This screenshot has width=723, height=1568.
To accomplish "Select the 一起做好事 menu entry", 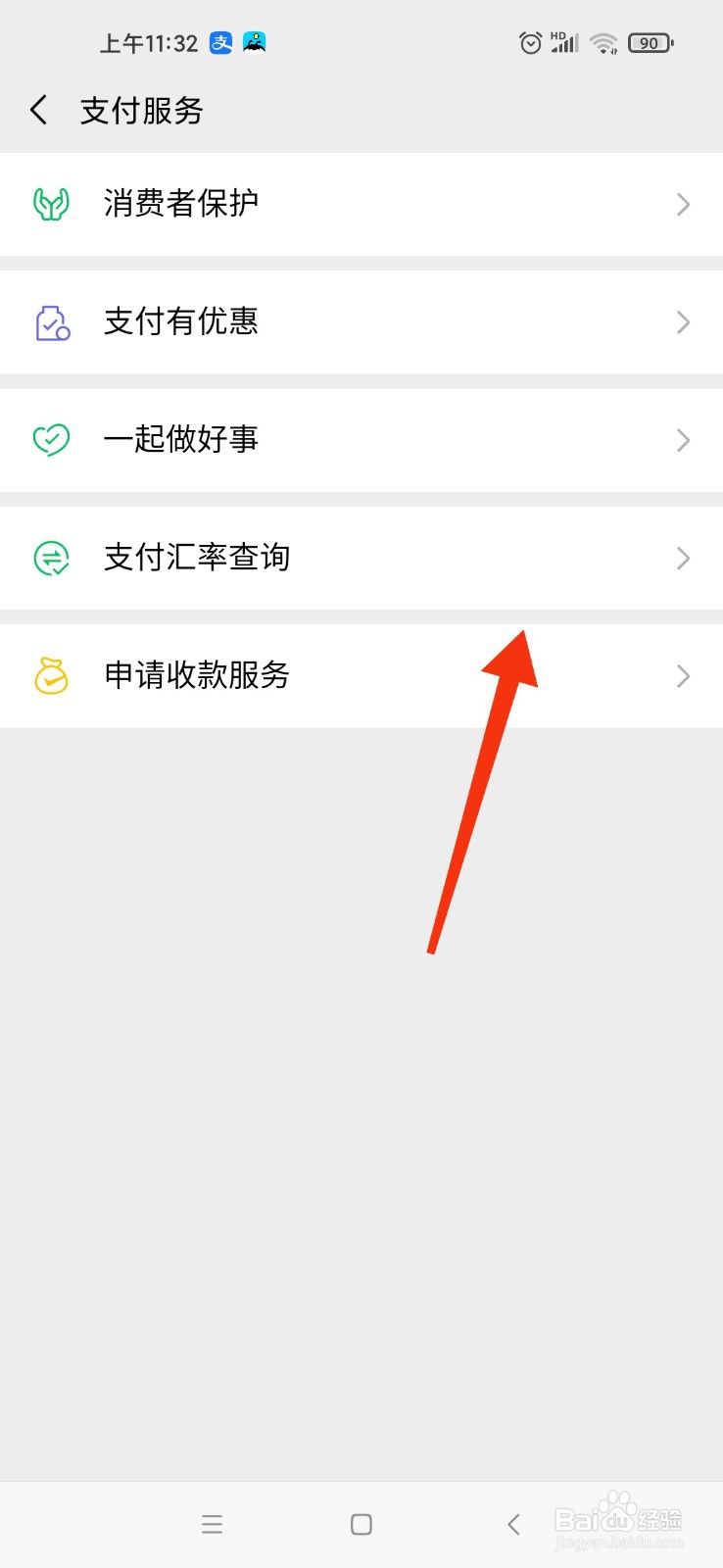I will point(179,439).
